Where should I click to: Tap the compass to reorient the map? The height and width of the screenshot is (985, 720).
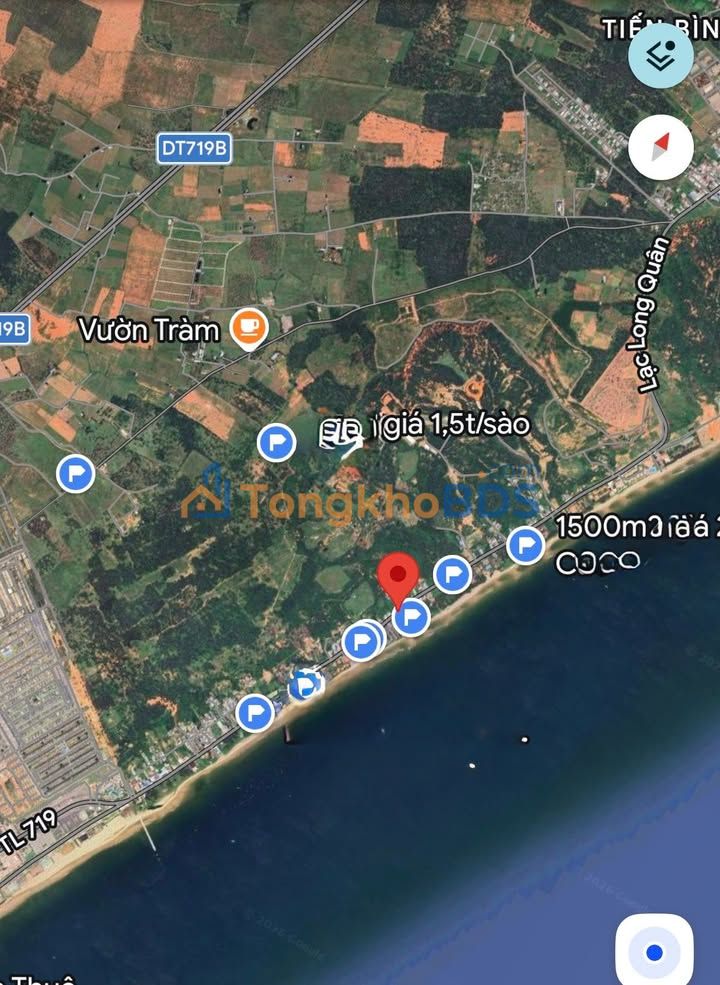point(661,148)
